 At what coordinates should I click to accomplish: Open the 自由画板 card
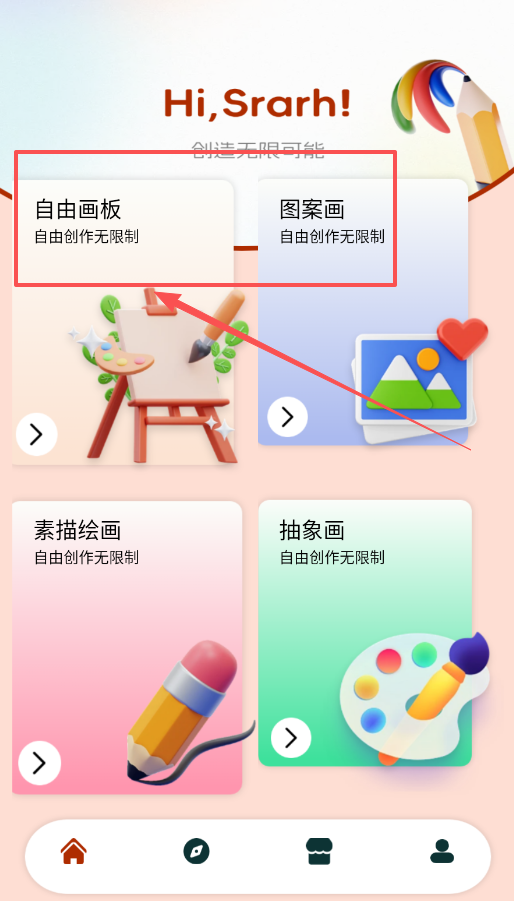coord(123,322)
